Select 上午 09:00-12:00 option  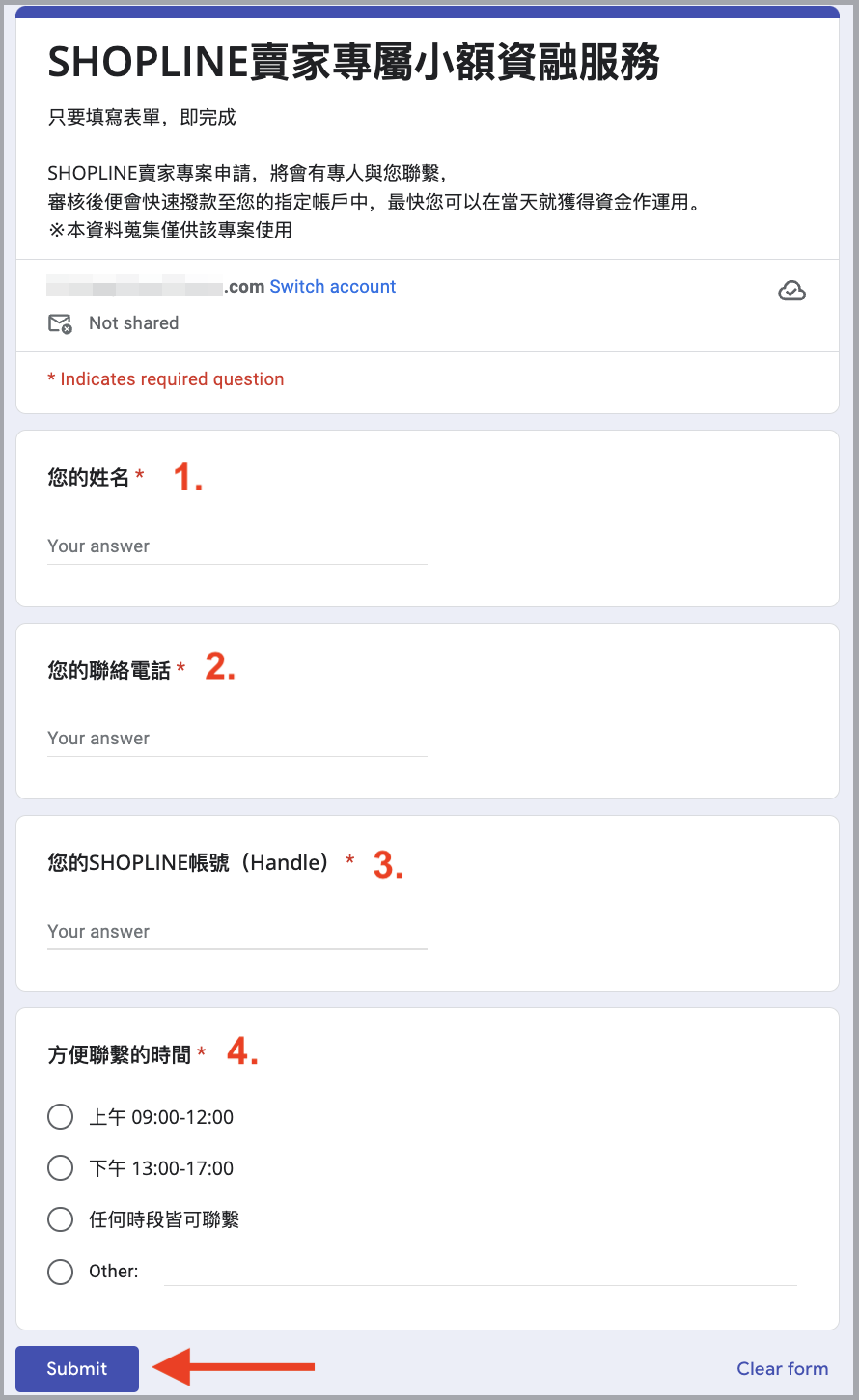60,1117
